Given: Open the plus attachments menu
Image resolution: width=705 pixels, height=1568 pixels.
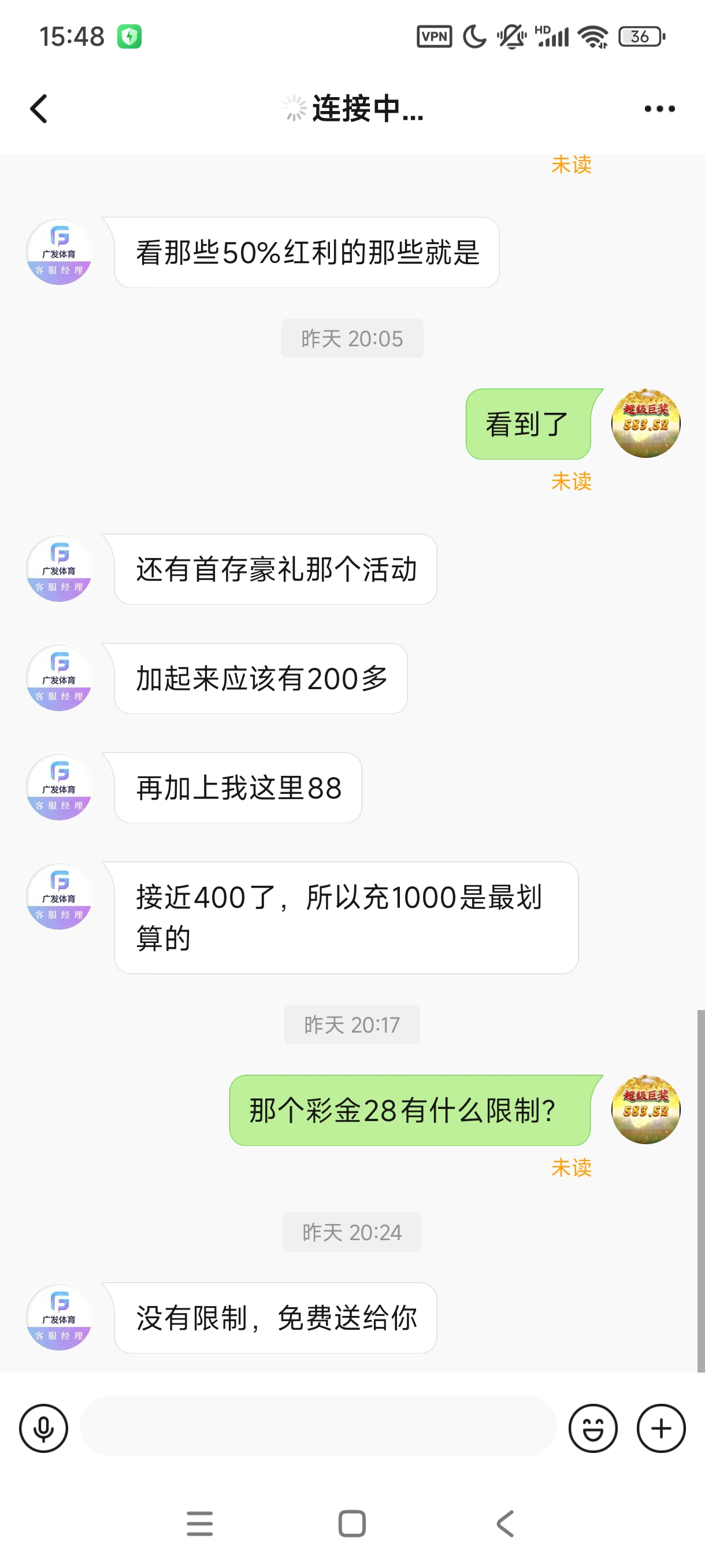Looking at the screenshot, I should coord(661,1428).
